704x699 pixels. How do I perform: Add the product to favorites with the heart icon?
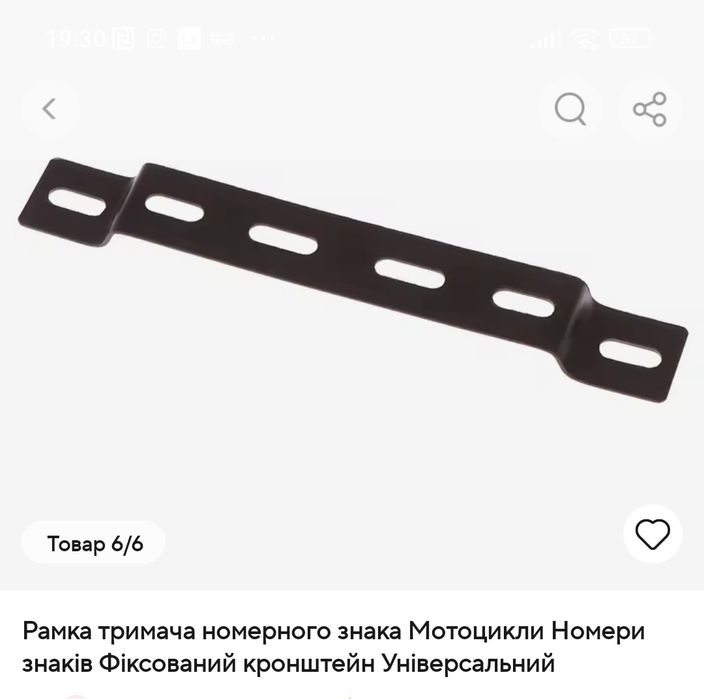[x=652, y=534]
